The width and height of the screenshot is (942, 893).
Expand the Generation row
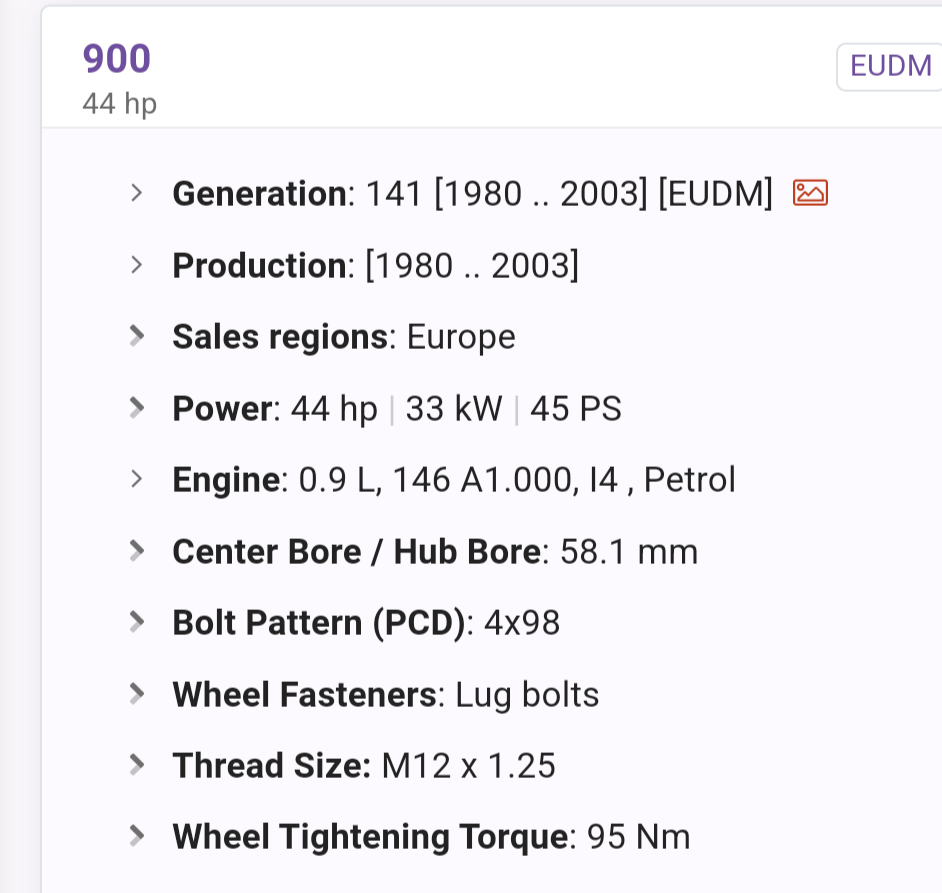(x=138, y=193)
